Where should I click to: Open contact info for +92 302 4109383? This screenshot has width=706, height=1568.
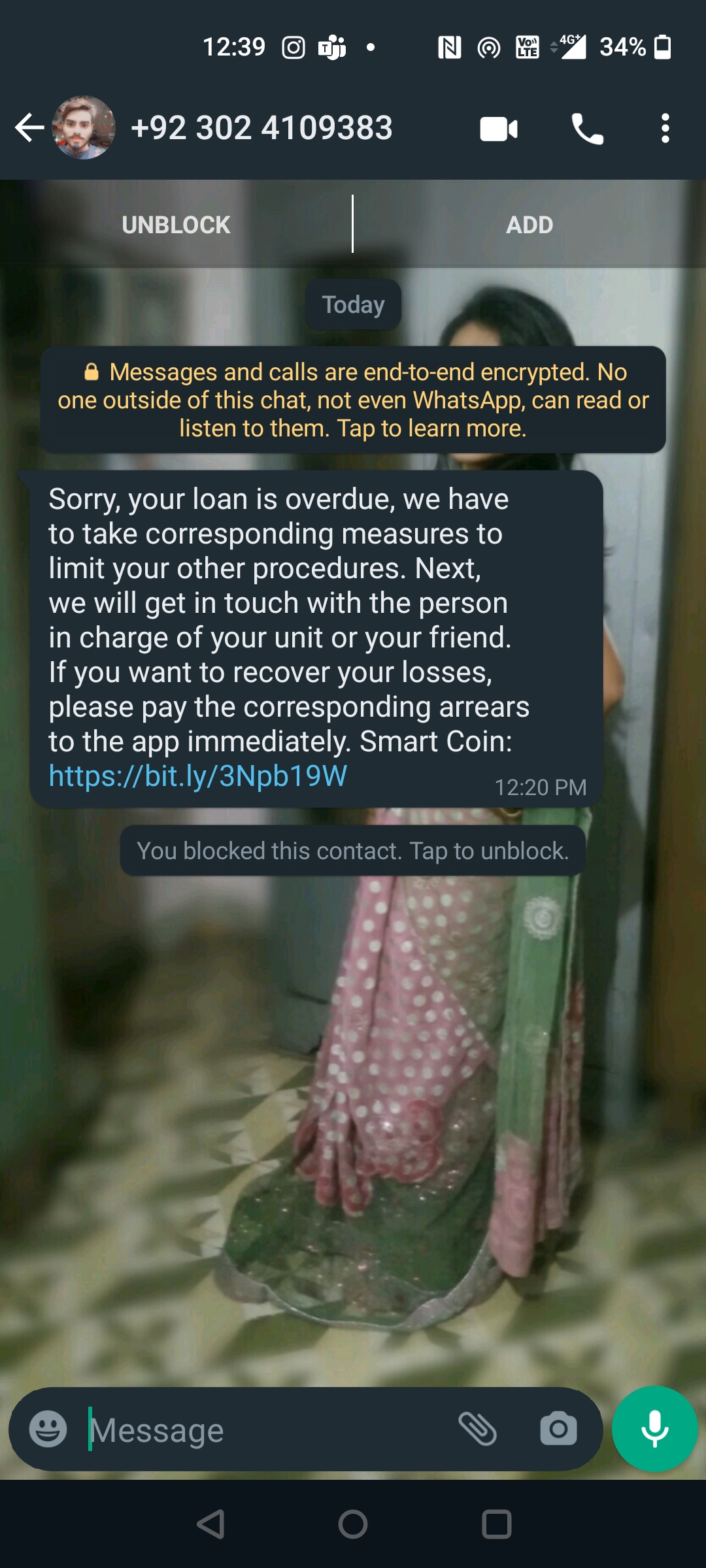pyautogui.click(x=261, y=128)
